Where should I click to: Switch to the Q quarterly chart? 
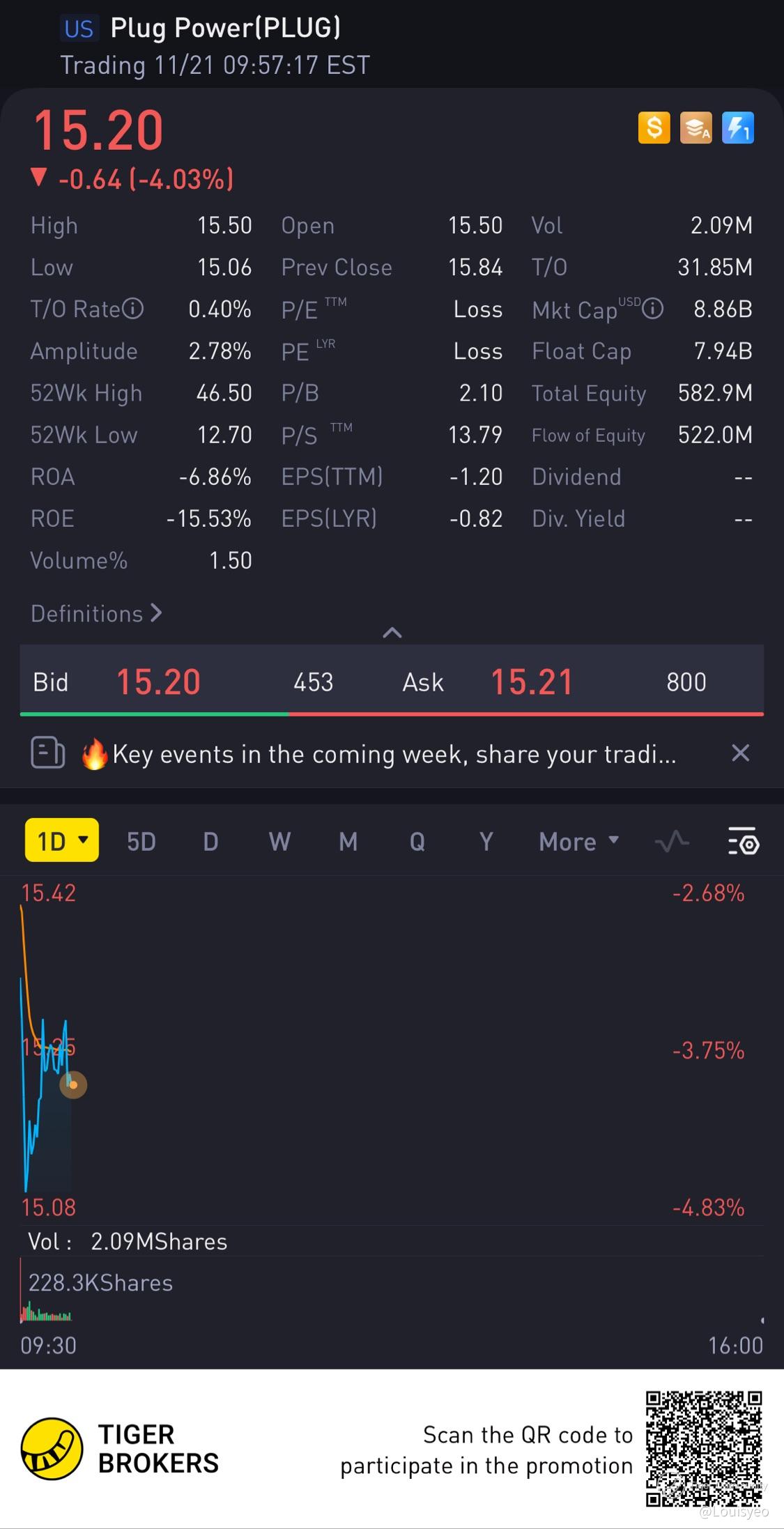point(417,842)
